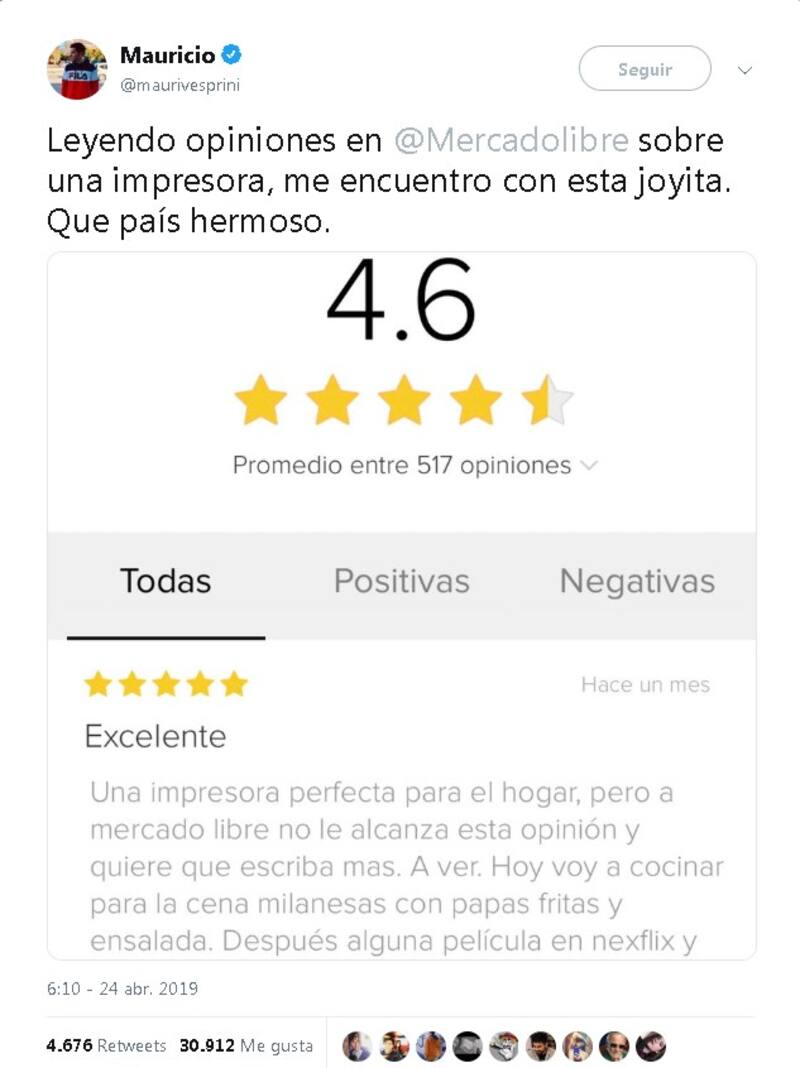Viewport: 800px width, 1068px height.
Task: Open the tweet options chevron menu
Action: pyautogui.click(x=744, y=70)
